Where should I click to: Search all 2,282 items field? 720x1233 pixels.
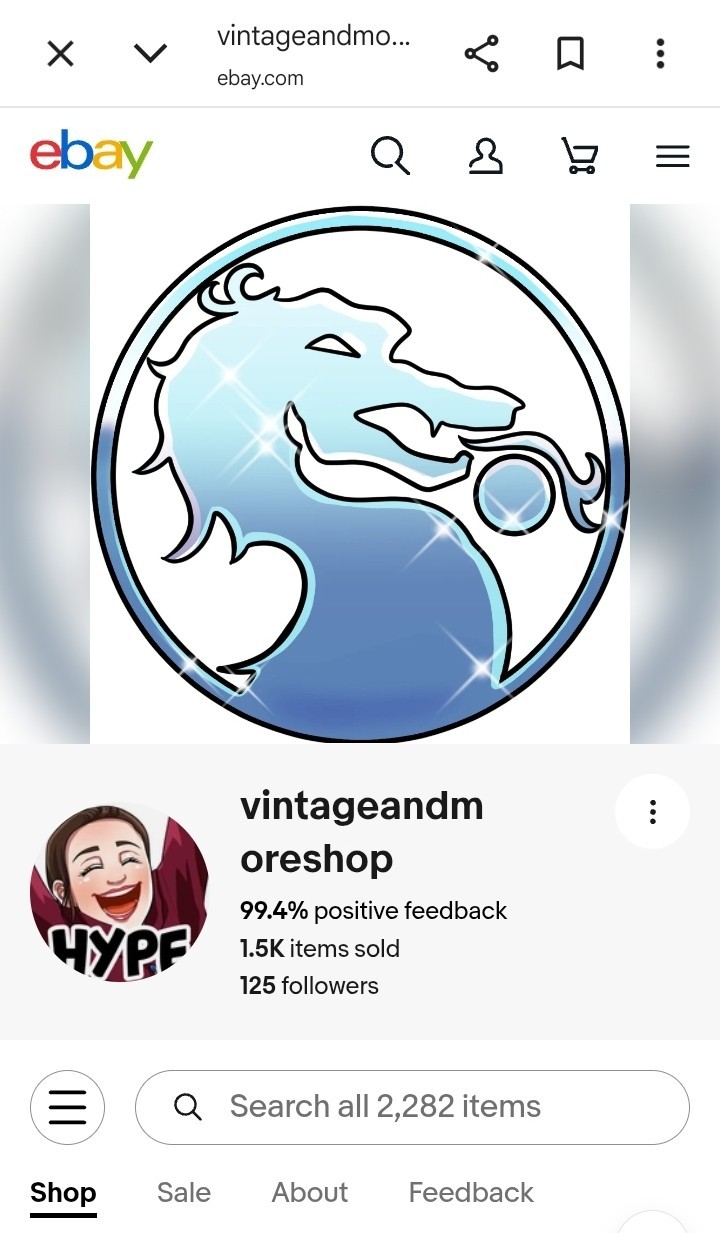pos(412,1107)
